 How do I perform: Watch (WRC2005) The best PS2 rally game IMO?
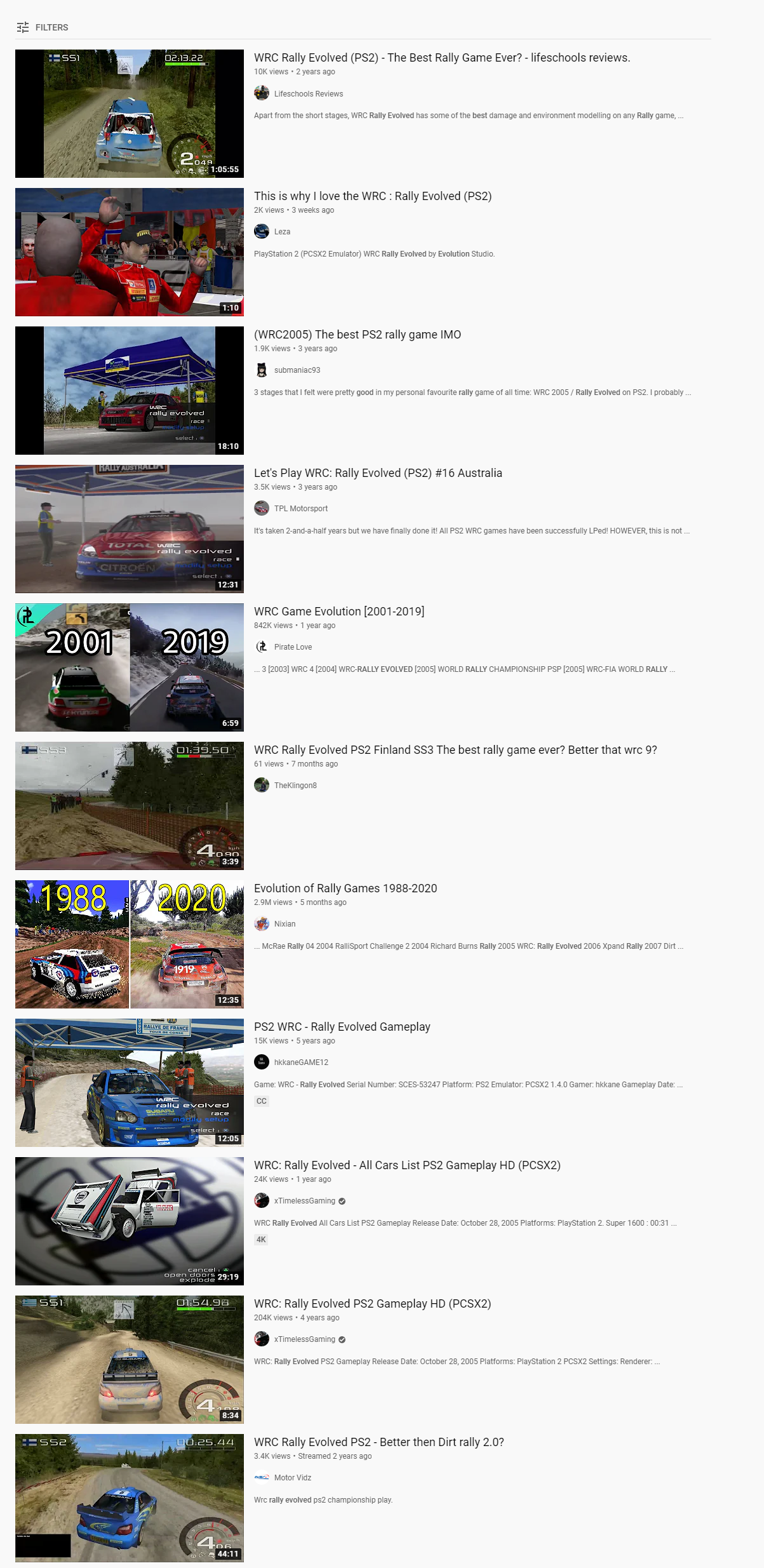click(358, 335)
